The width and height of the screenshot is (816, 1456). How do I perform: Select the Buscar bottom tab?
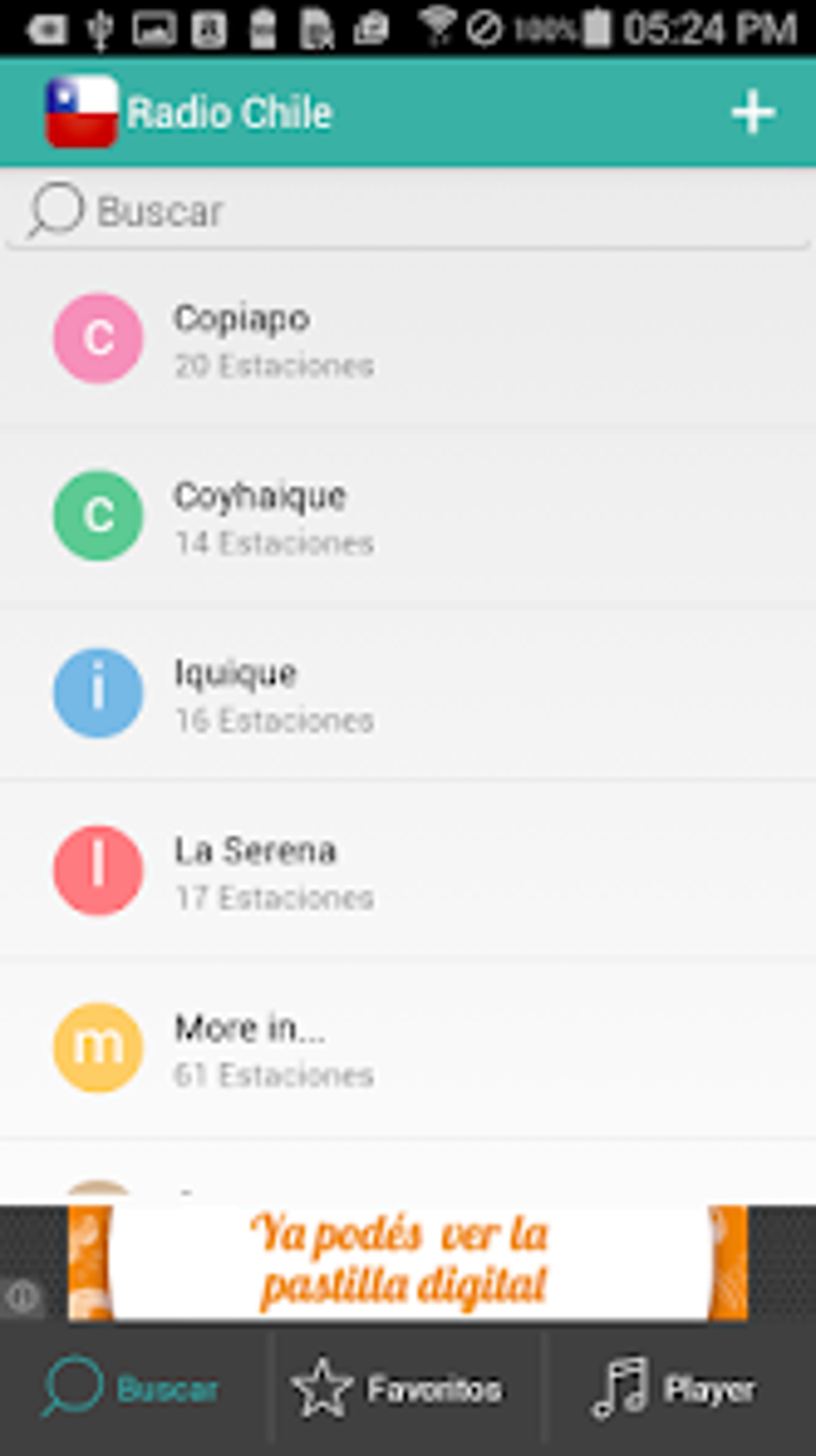(132, 1390)
